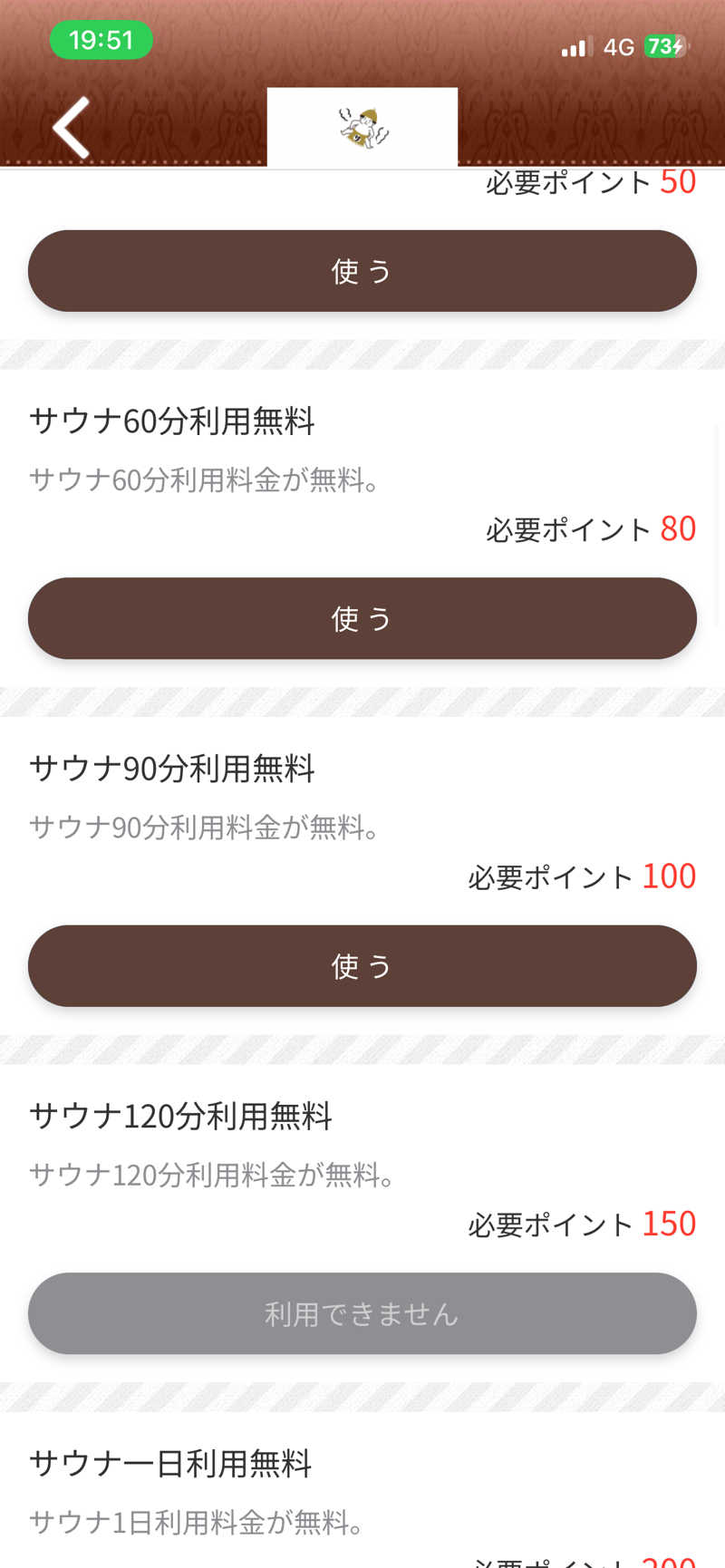This screenshot has width=725, height=1568.
Task: Tap 使う for the 50-point reward
Action: click(362, 271)
